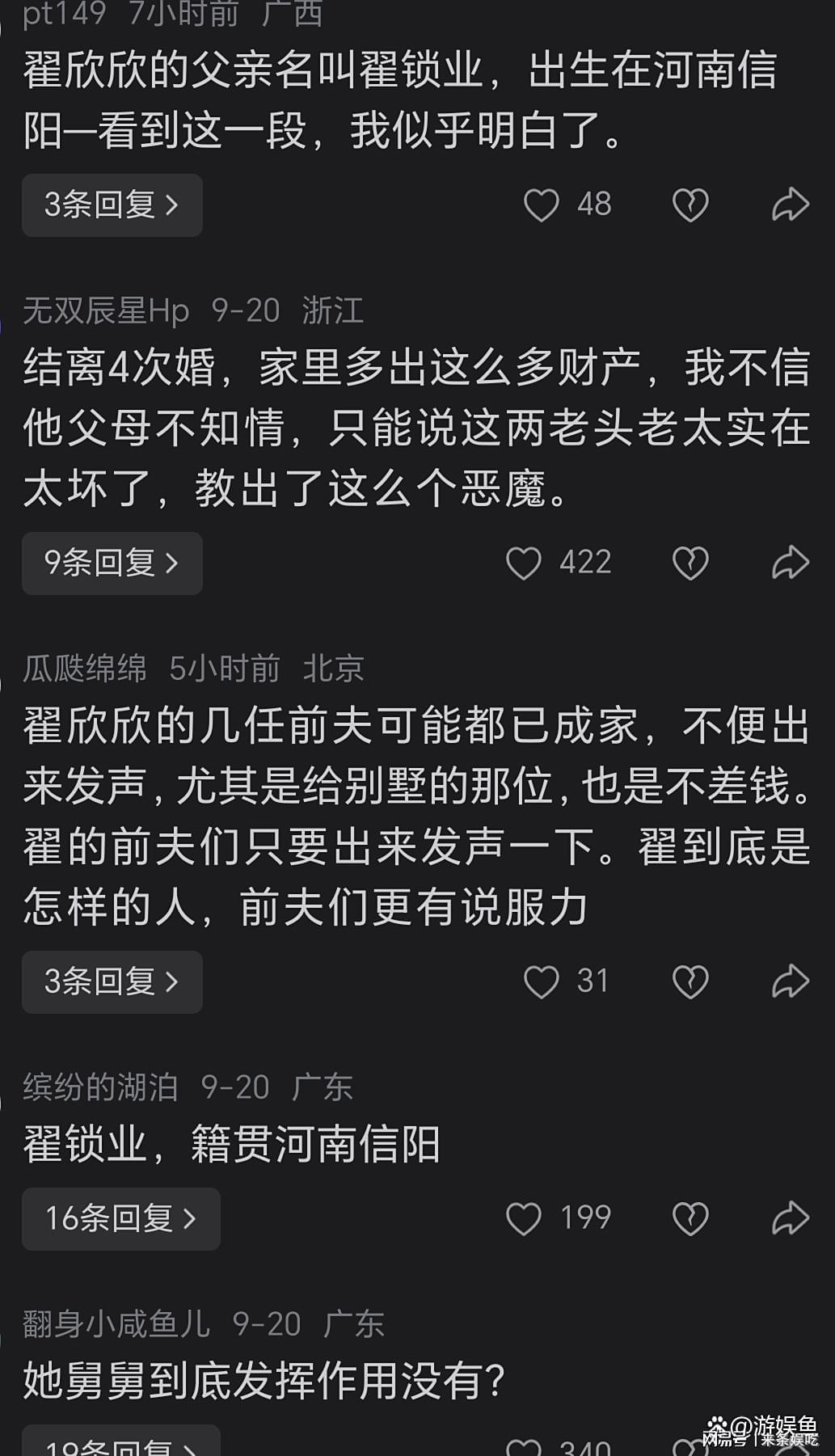
Task: Share pt149's comment about 翟锁业
Action: [x=790, y=205]
